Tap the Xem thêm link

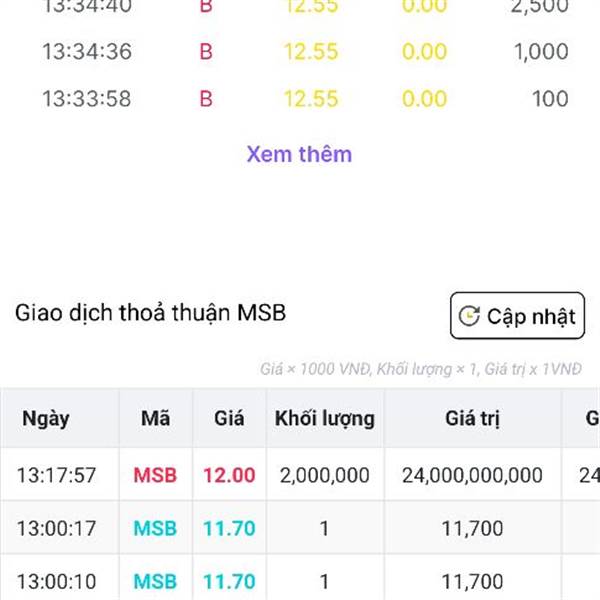299,154
